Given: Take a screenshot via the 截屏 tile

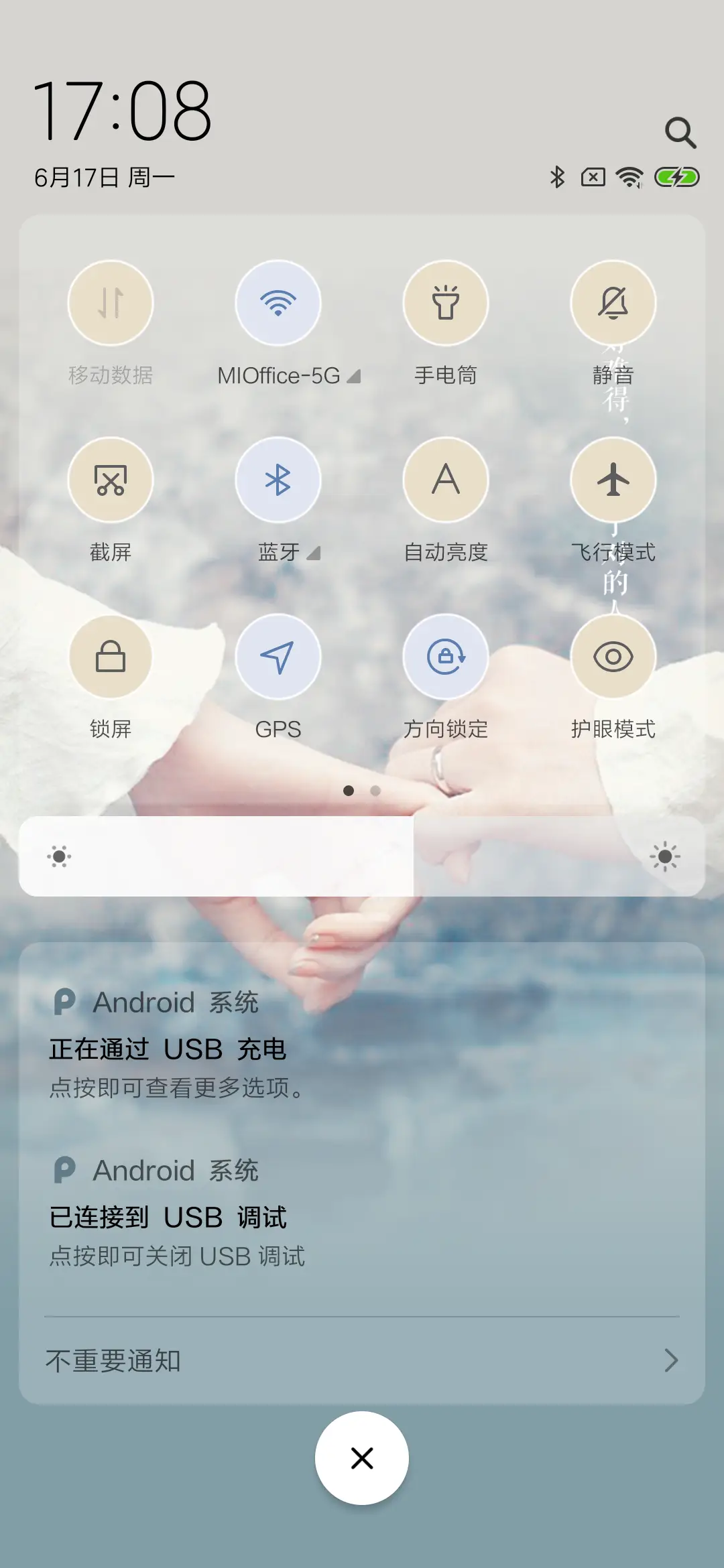Looking at the screenshot, I should (111, 480).
